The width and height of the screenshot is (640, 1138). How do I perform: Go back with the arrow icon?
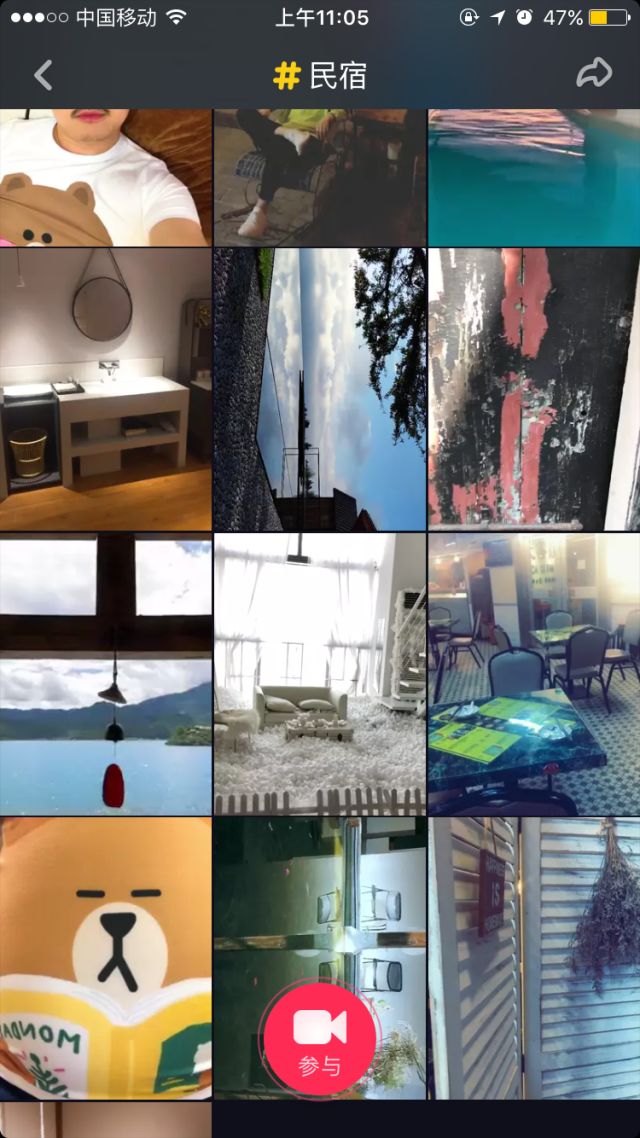(x=43, y=75)
